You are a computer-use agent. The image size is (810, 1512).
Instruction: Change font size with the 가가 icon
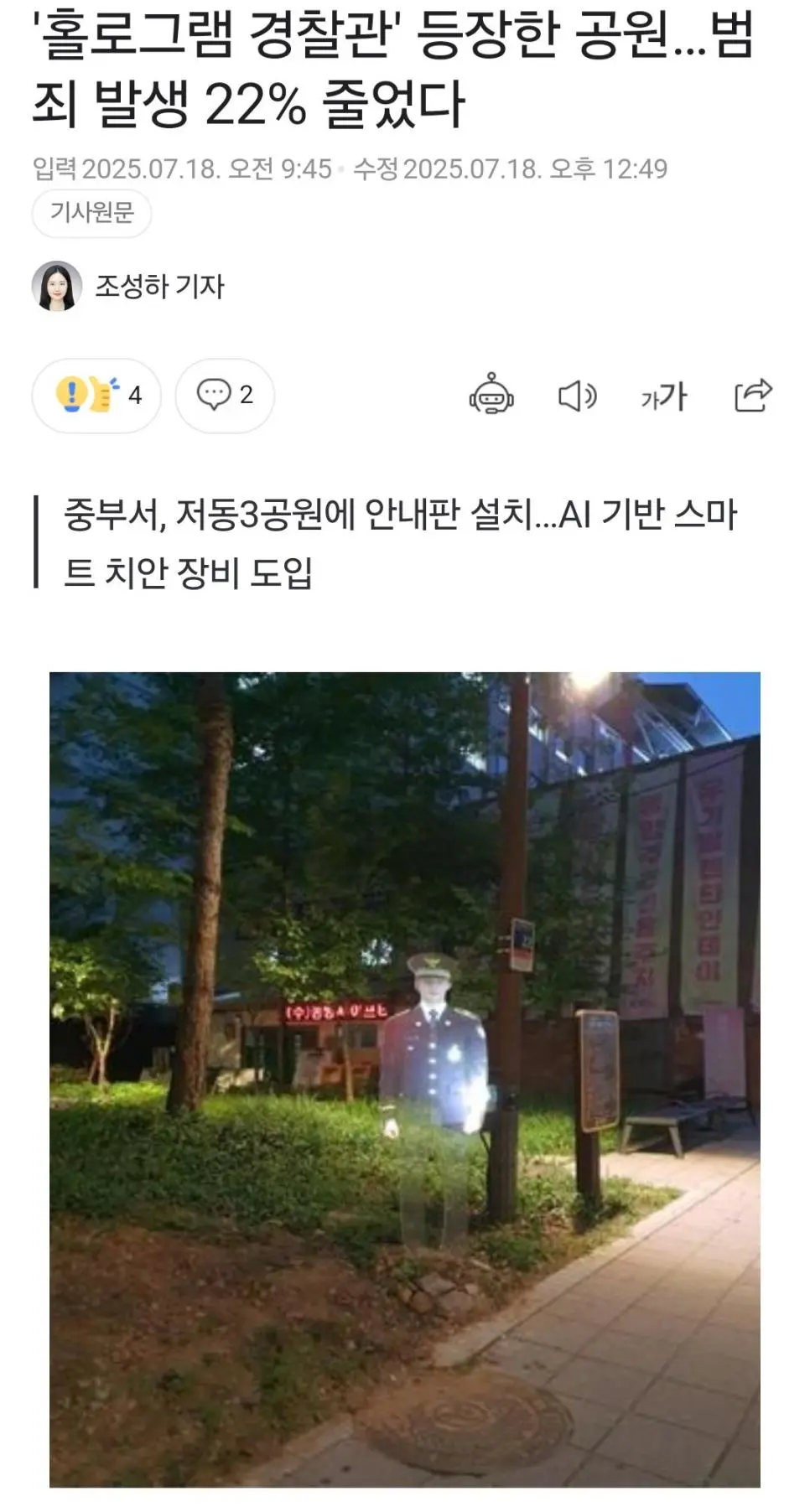(x=663, y=396)
